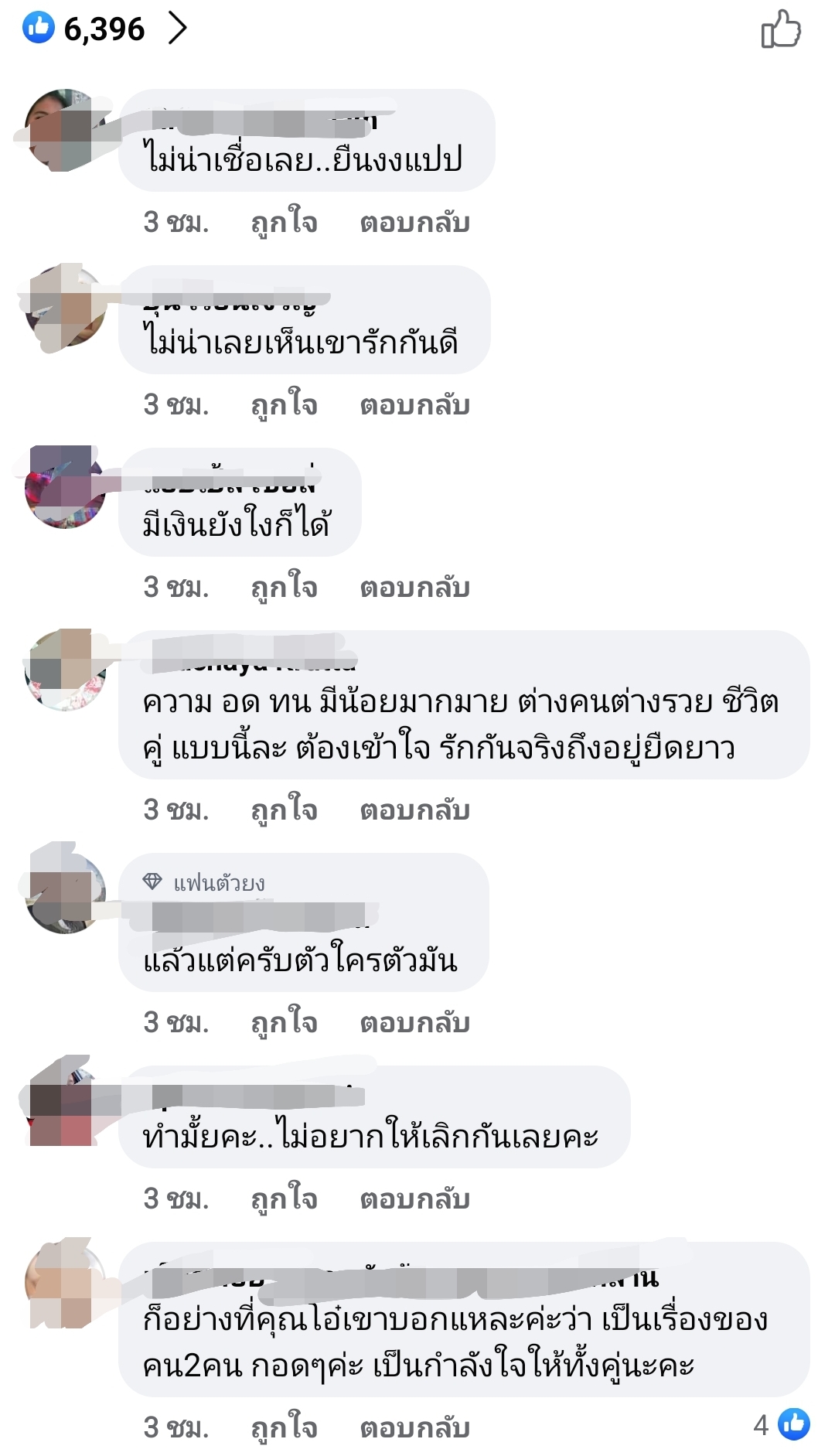The image size is (835, 1456).
Task: Like the post with thumbs-up icon
Action: [x=780, y=30]
